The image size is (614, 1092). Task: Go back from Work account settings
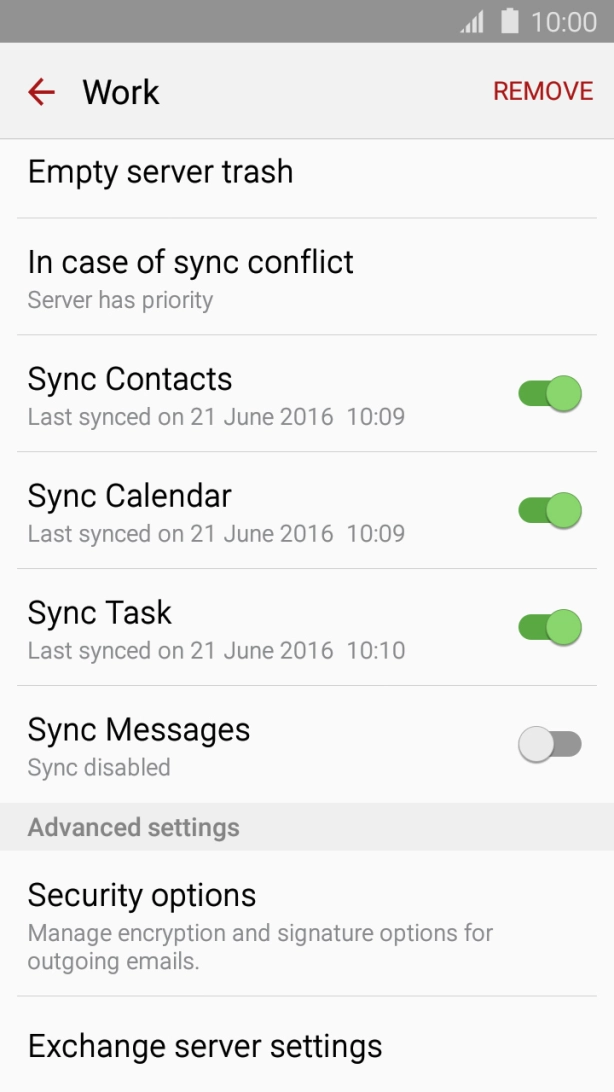(41, 92)
